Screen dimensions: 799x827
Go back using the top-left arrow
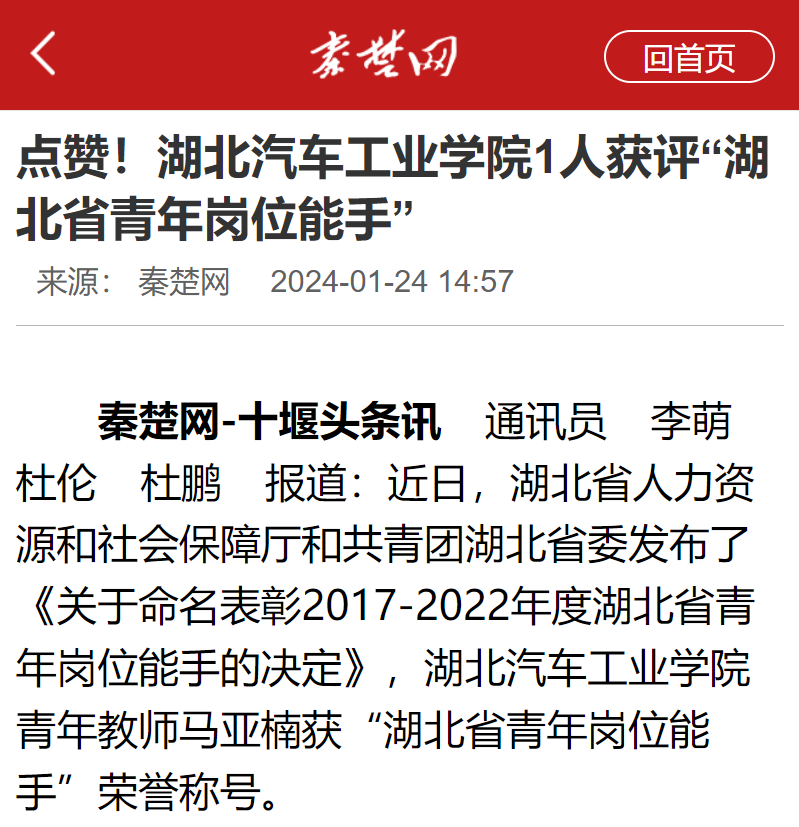43,54
